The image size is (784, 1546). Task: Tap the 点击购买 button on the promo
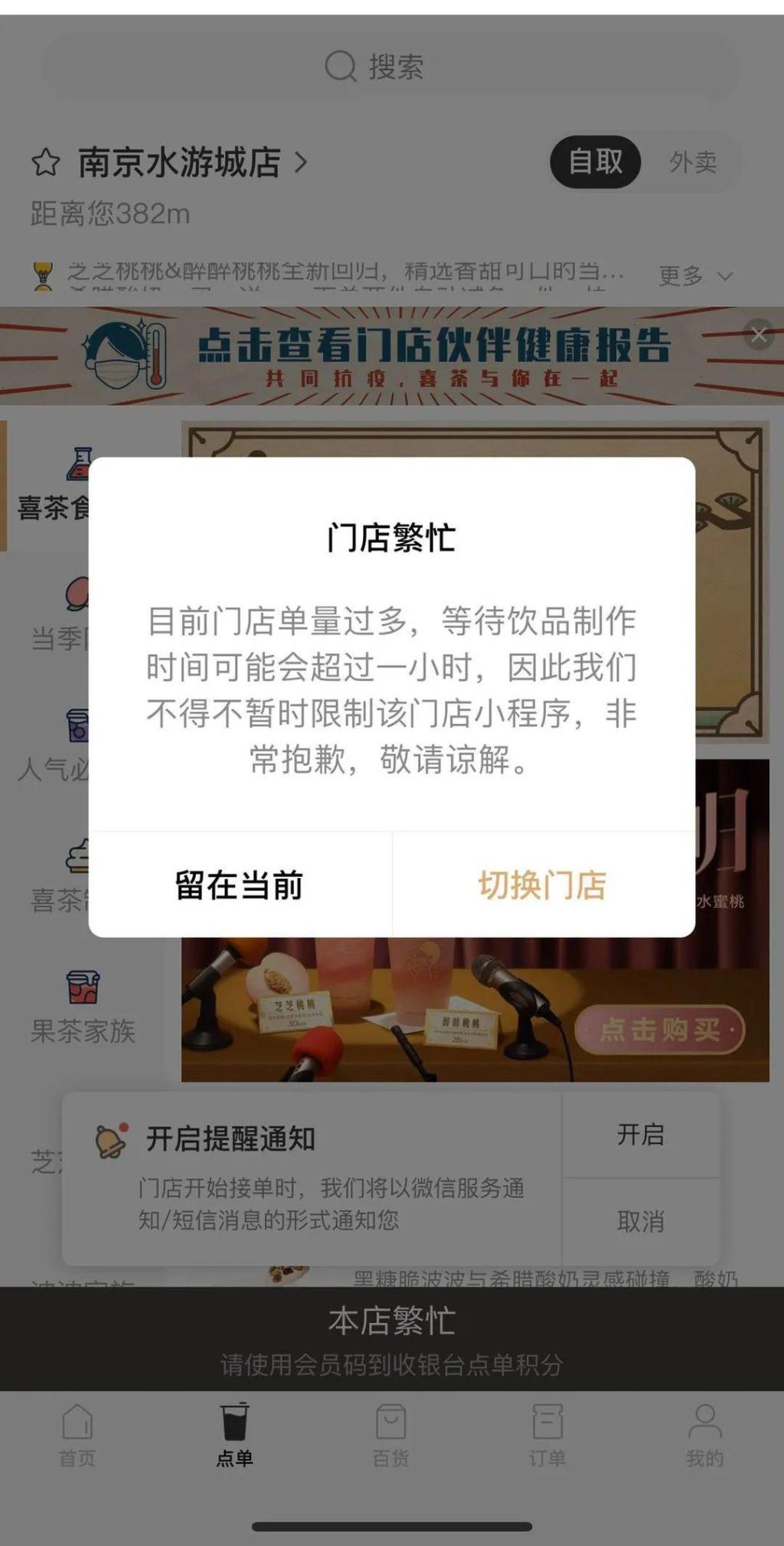coord(660,1030)
